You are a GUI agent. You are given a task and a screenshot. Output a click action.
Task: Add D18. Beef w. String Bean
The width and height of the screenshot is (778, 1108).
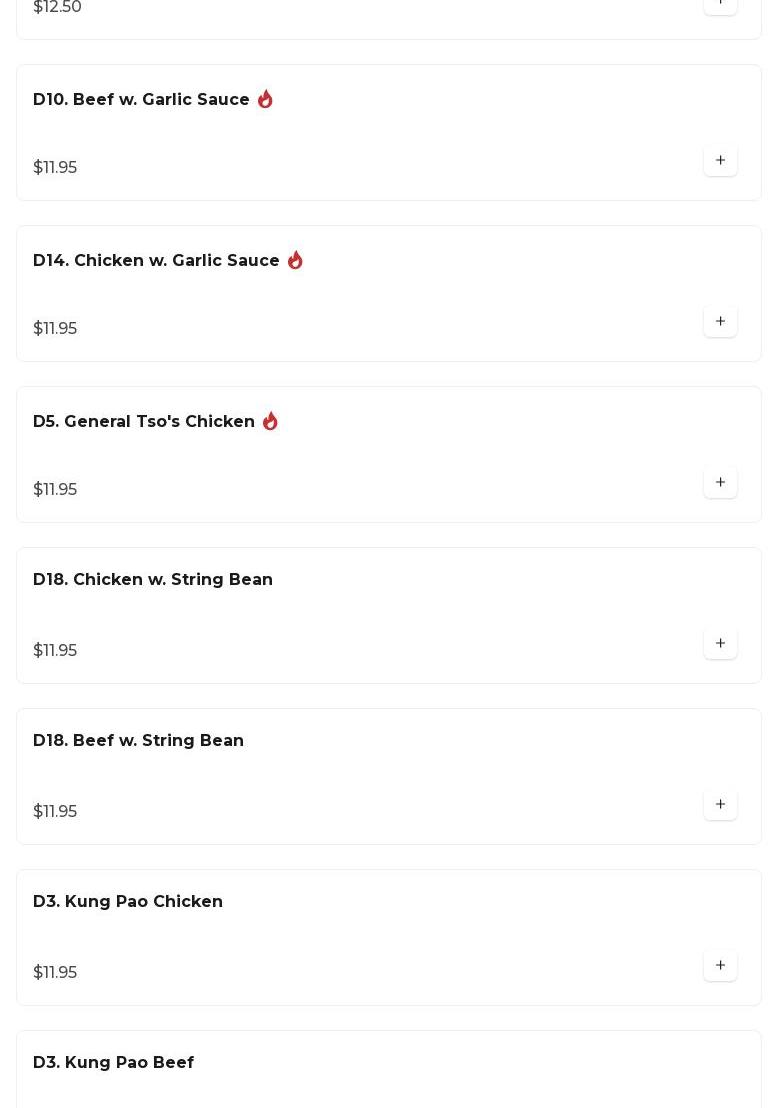click(x=720, y=805)
